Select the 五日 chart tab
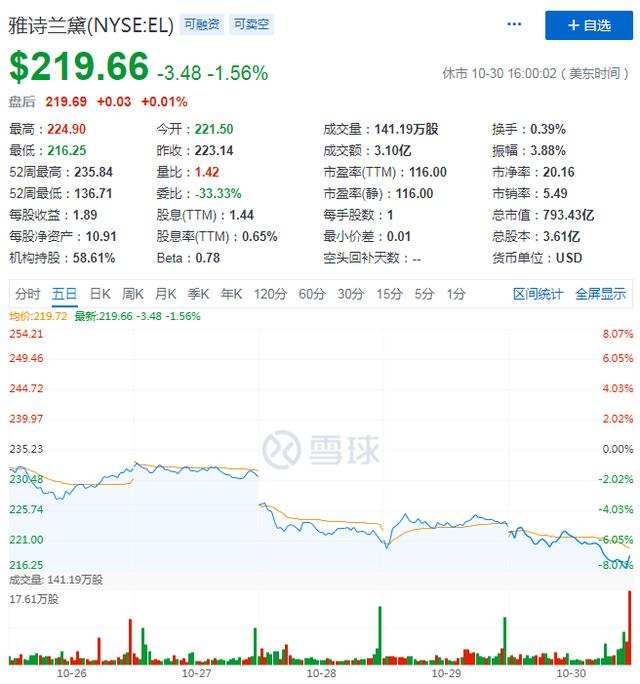 [64, 294]
